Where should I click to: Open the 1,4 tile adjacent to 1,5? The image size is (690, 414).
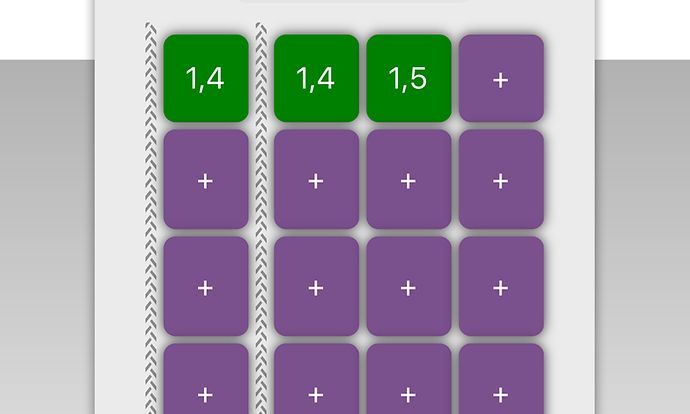click(x=316, y=79)
